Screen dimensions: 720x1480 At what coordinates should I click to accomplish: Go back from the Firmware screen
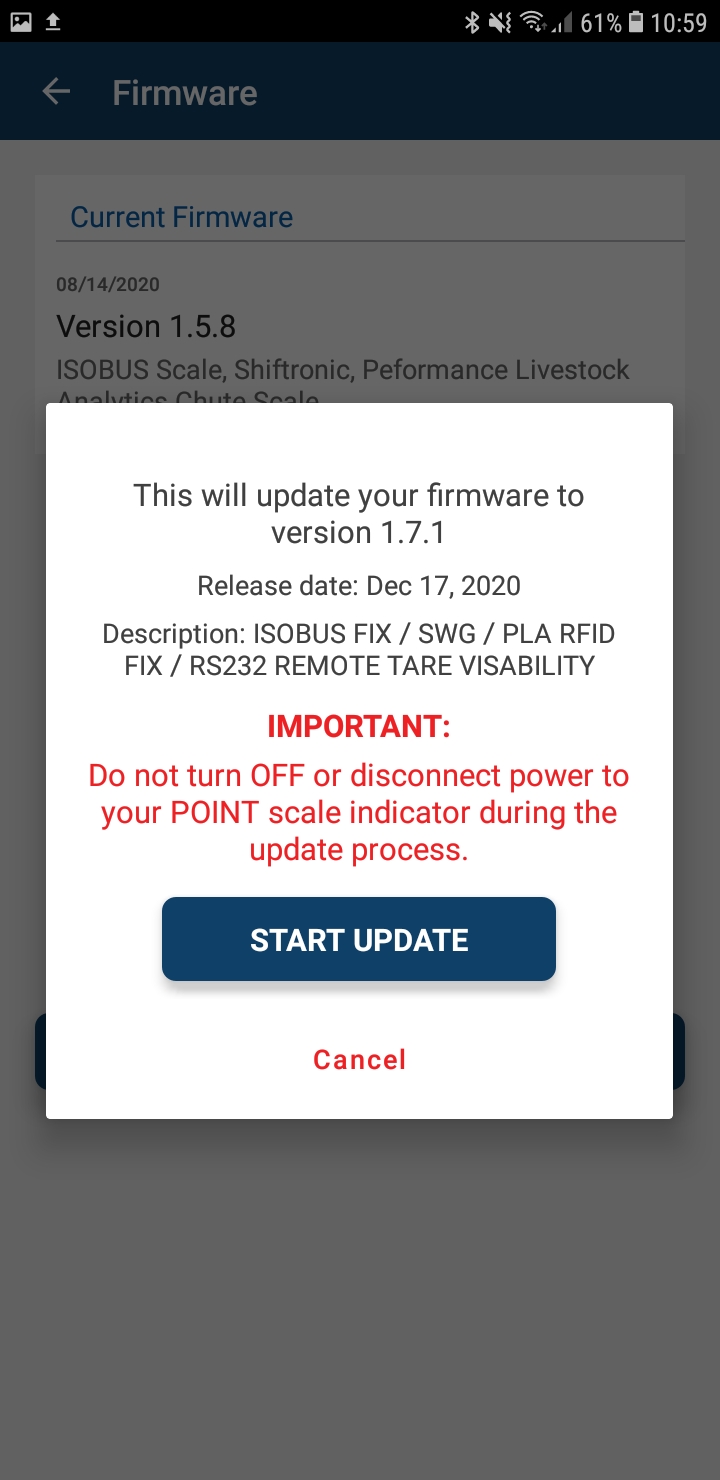pyautogui.click(x=56, y=93)
